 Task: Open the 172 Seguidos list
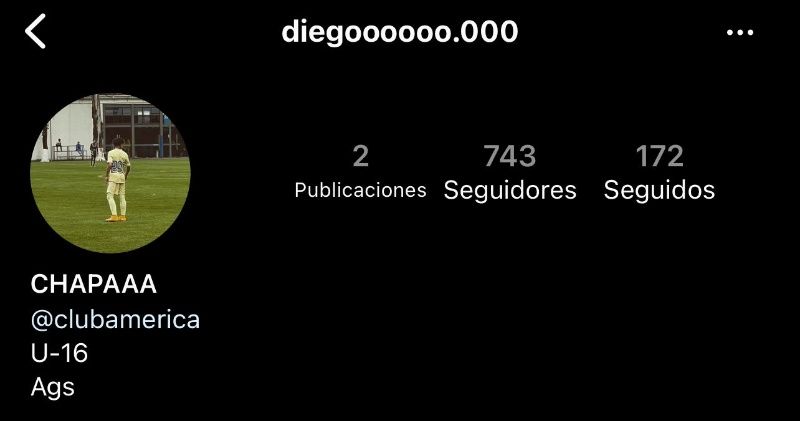659,172
